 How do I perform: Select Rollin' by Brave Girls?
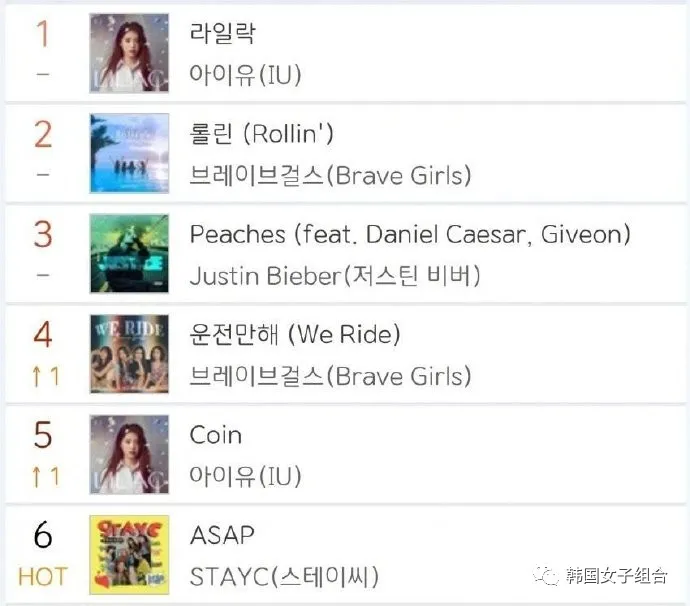(261, 134)
